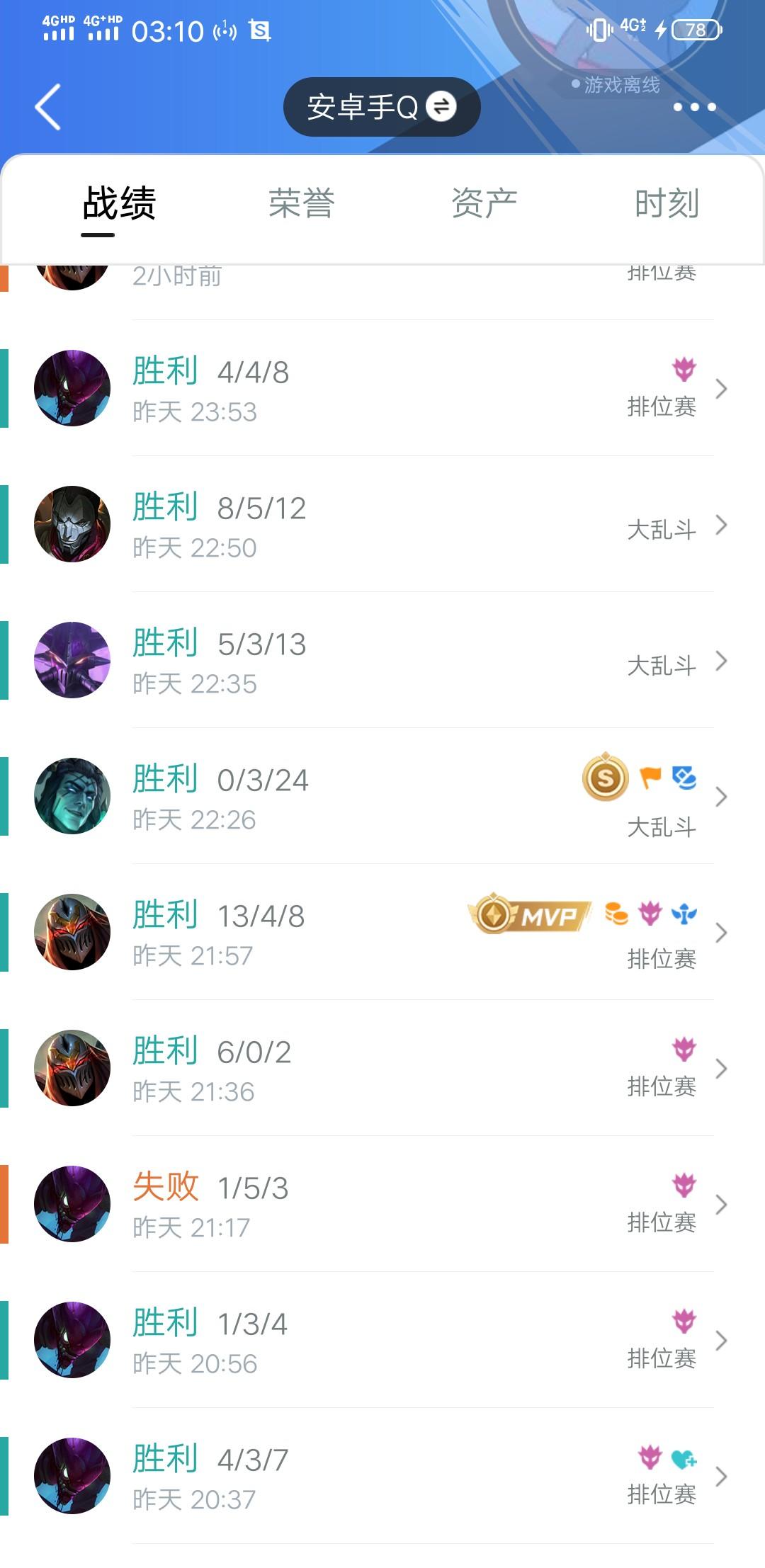Open the 1/3/4 match at 昨天 20:56

382,1341
